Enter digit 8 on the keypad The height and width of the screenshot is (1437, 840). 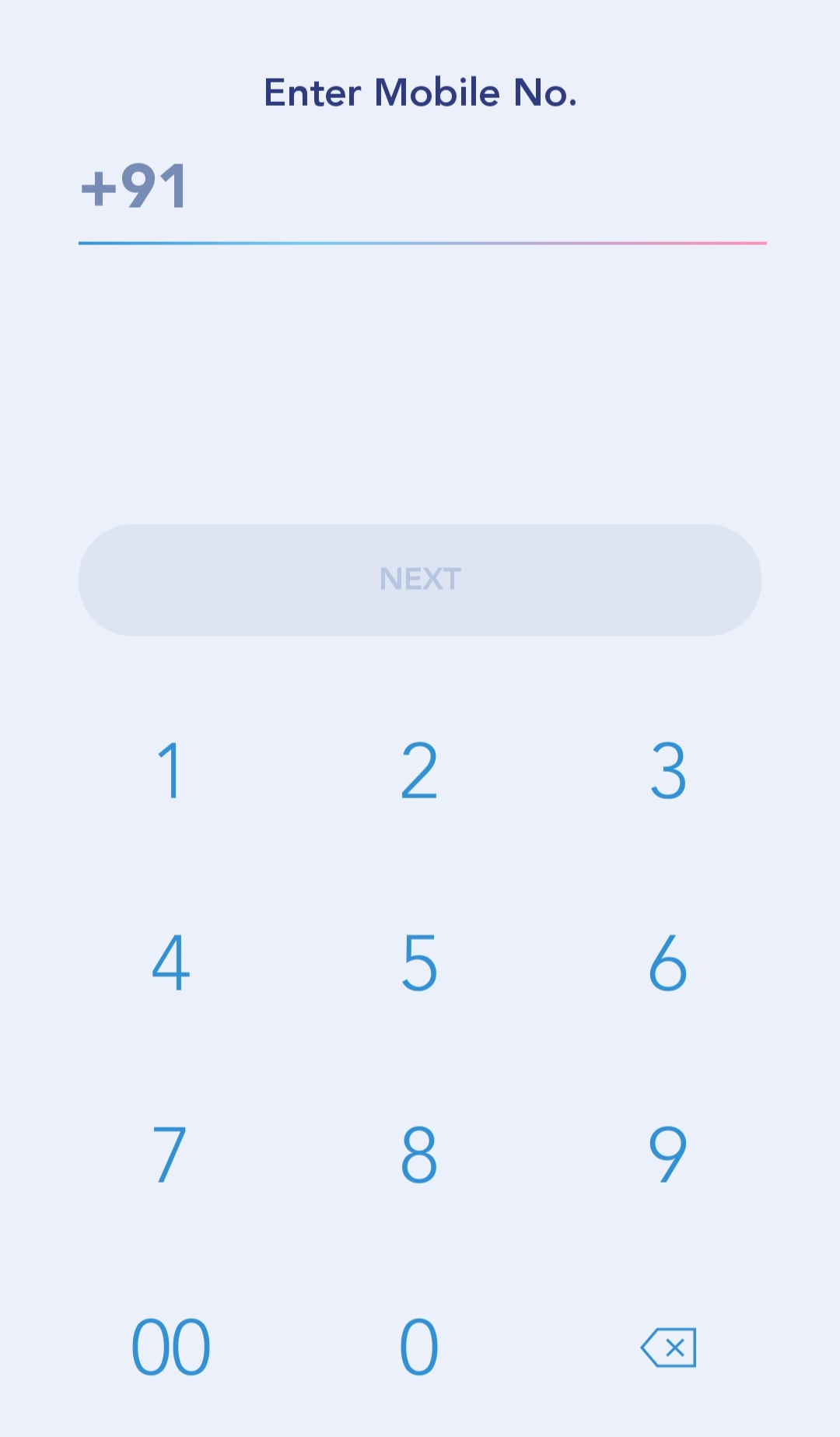(419, 1155)
